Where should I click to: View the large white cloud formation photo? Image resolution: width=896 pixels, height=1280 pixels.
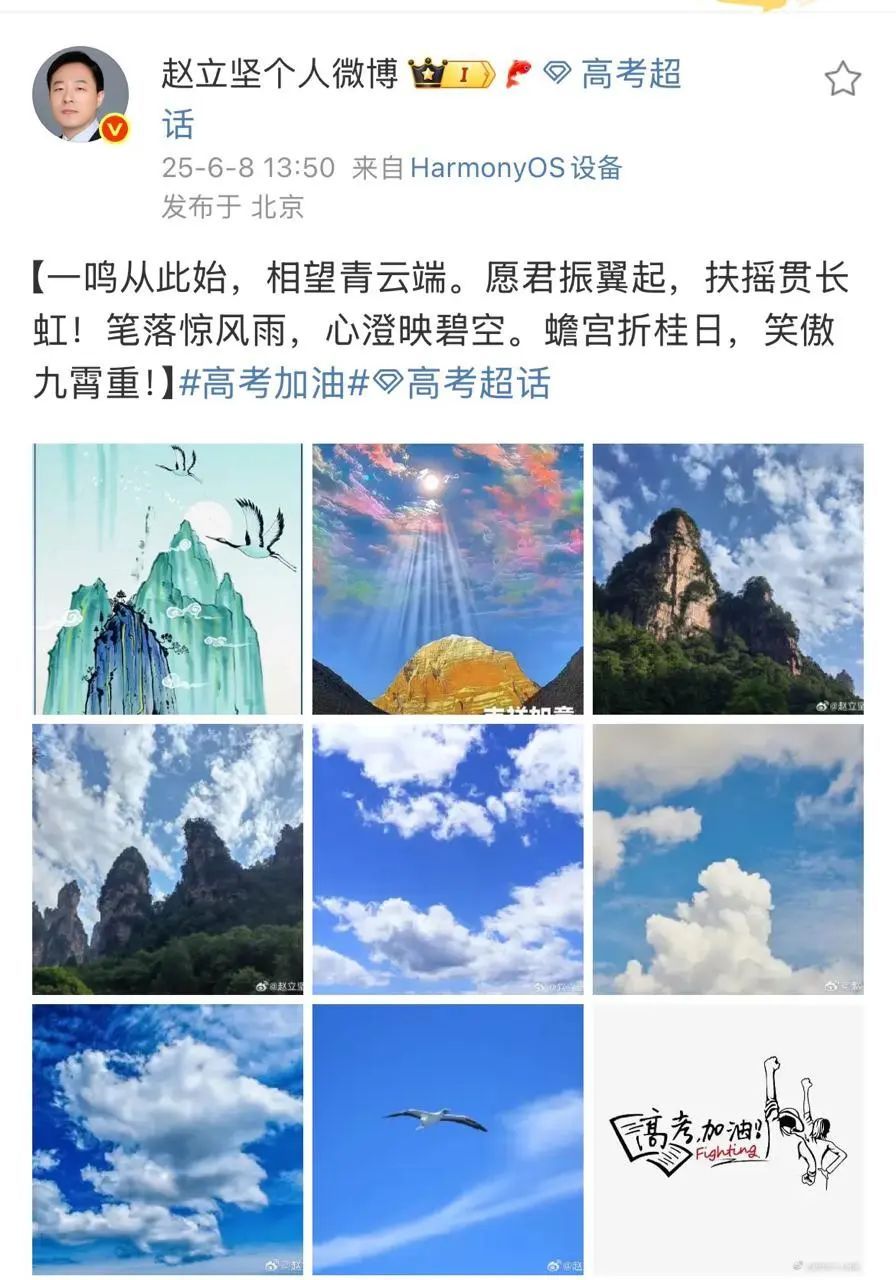click(x=167, y=1139)
